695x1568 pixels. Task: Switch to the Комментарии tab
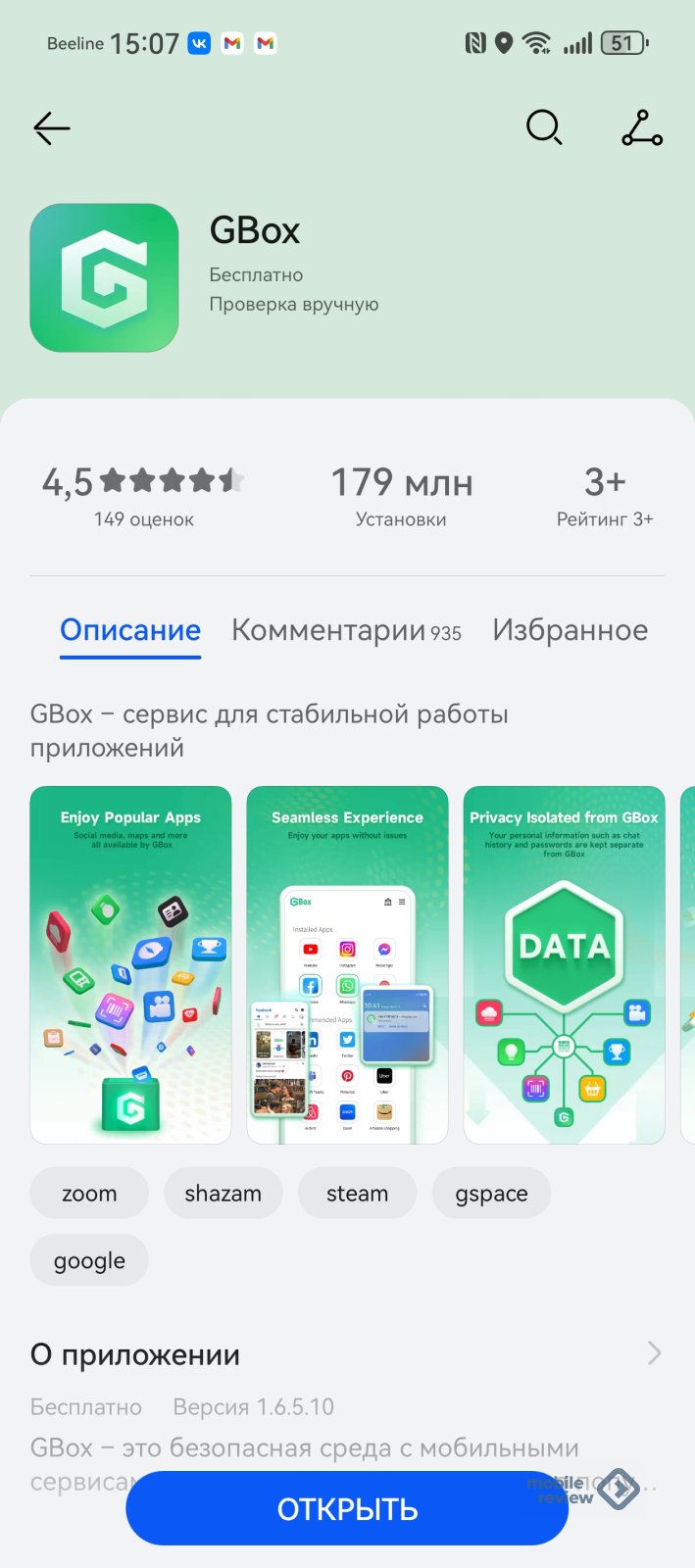pyautogui.click(x=345, y=630)
